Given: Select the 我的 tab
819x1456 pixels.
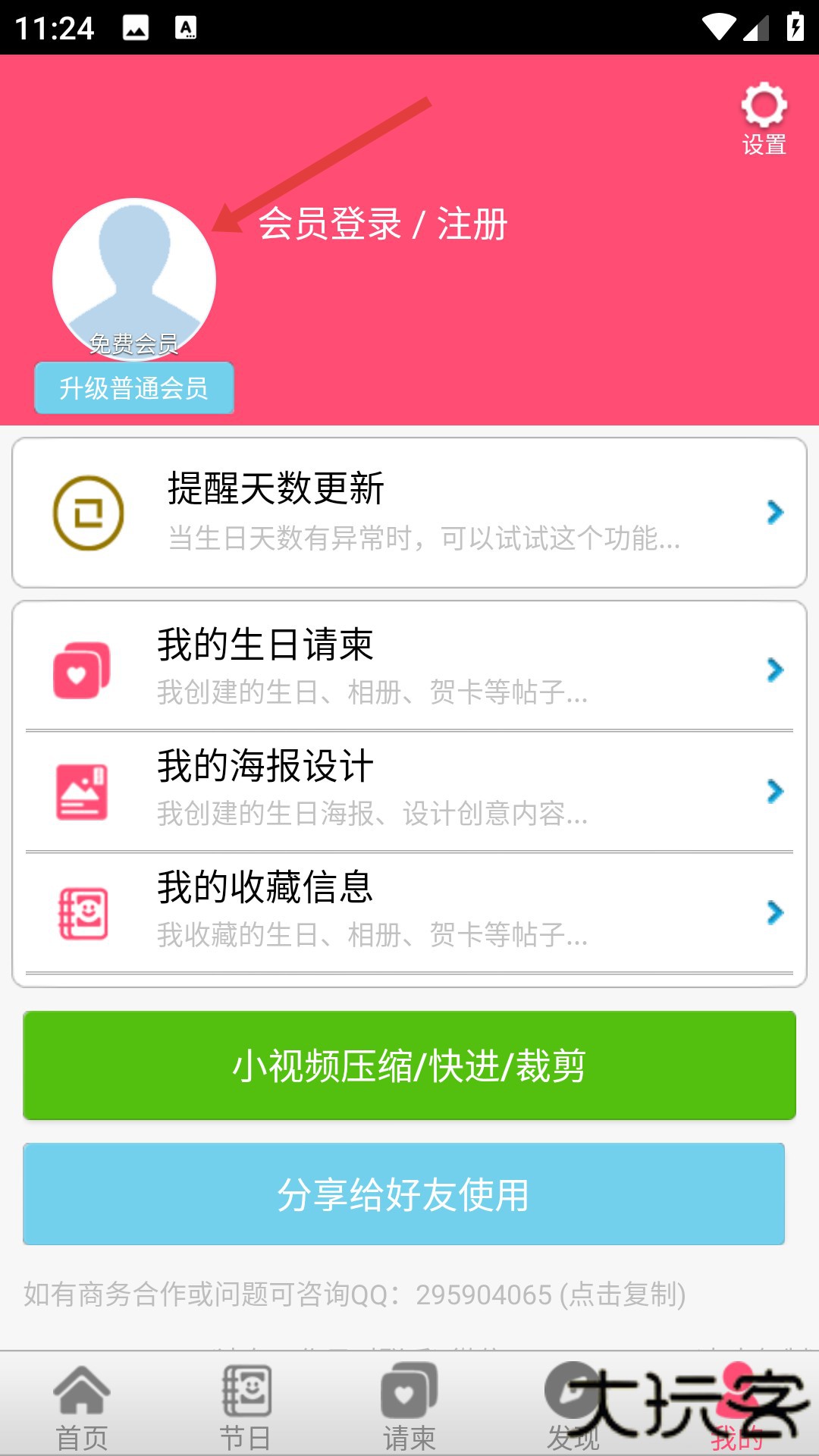Looking at the screenshot, I should [x=737, y=1407].
